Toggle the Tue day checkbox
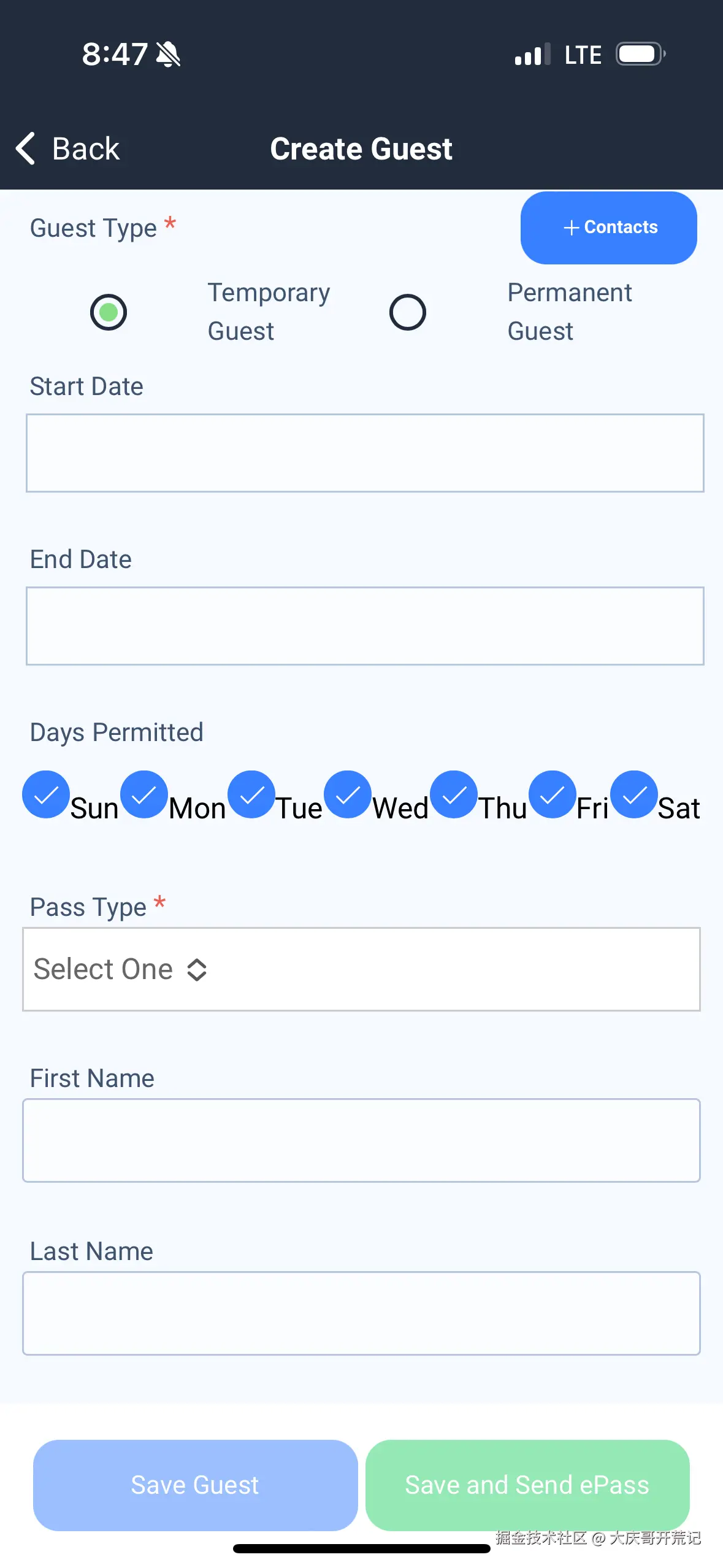This screenshot has width=723, height=1568. pos(251,794)
